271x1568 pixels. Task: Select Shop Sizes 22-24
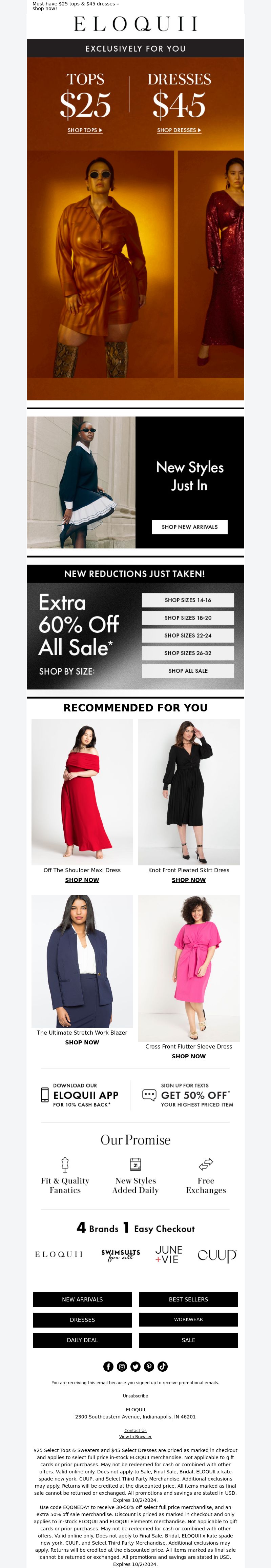[188, 635]
